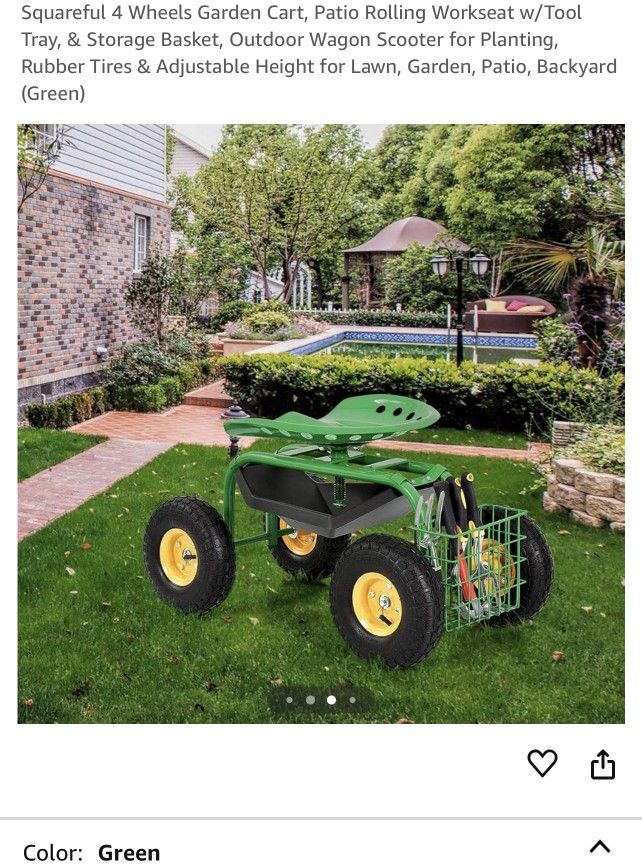
Task: Share this garden cart listing
Action: [x=602, y=765]
